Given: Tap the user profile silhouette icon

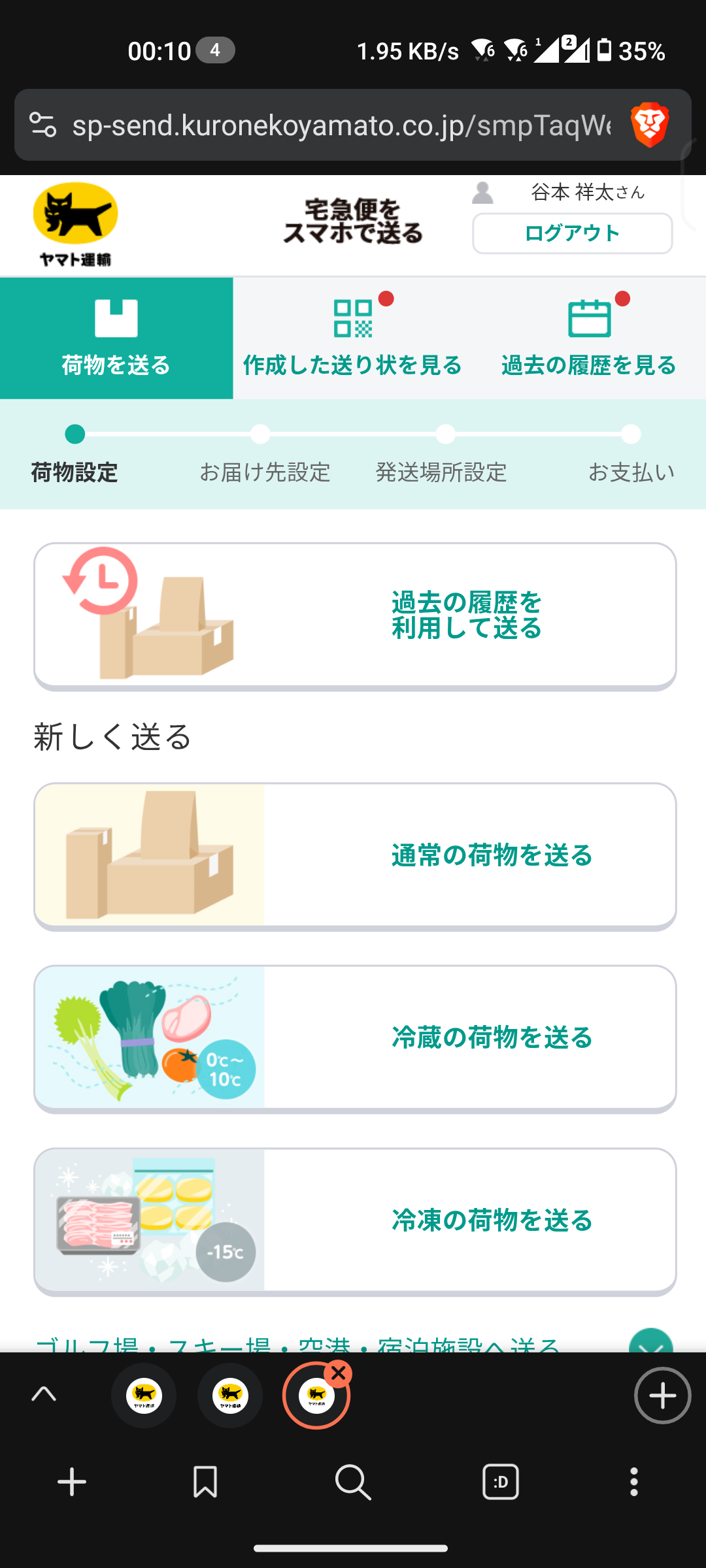Looking at the screenshot, I should [482, 193].
